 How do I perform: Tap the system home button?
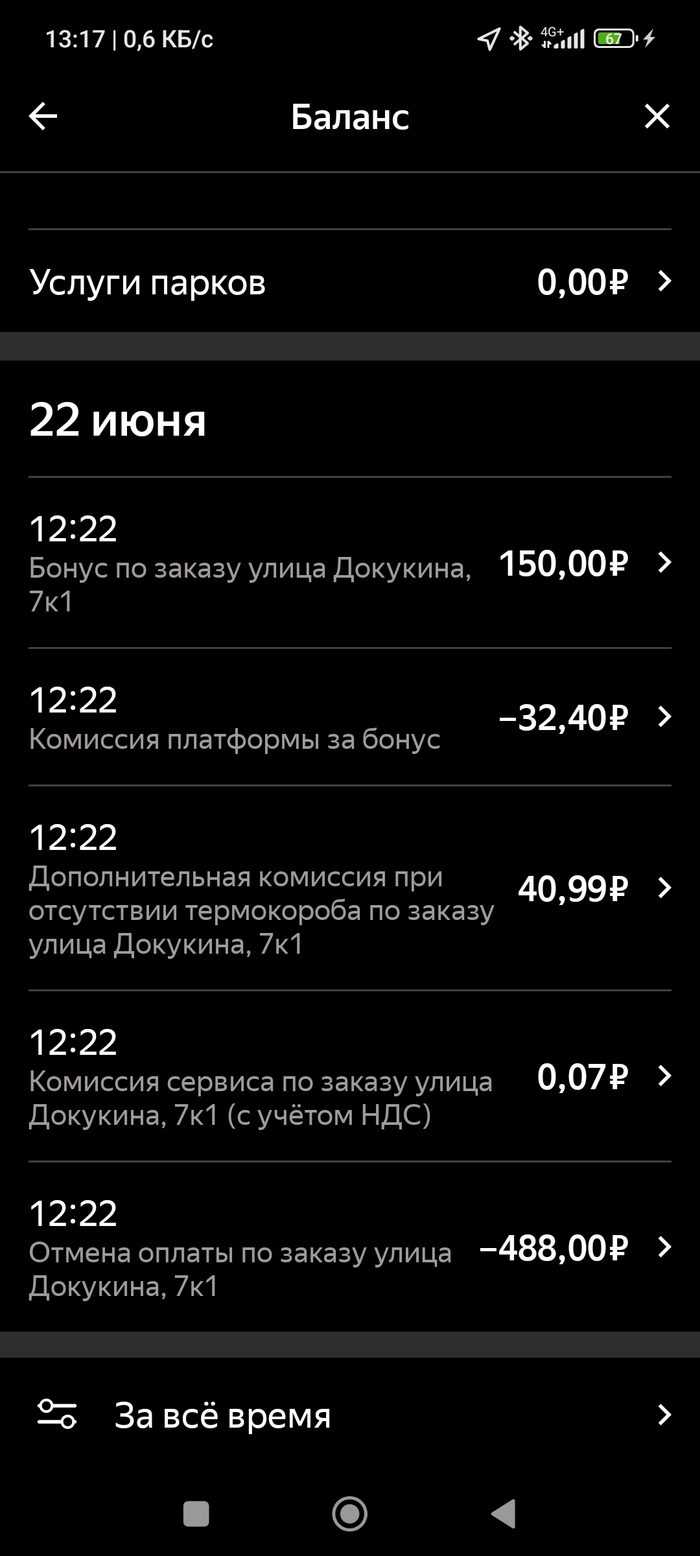point(349,1513)
